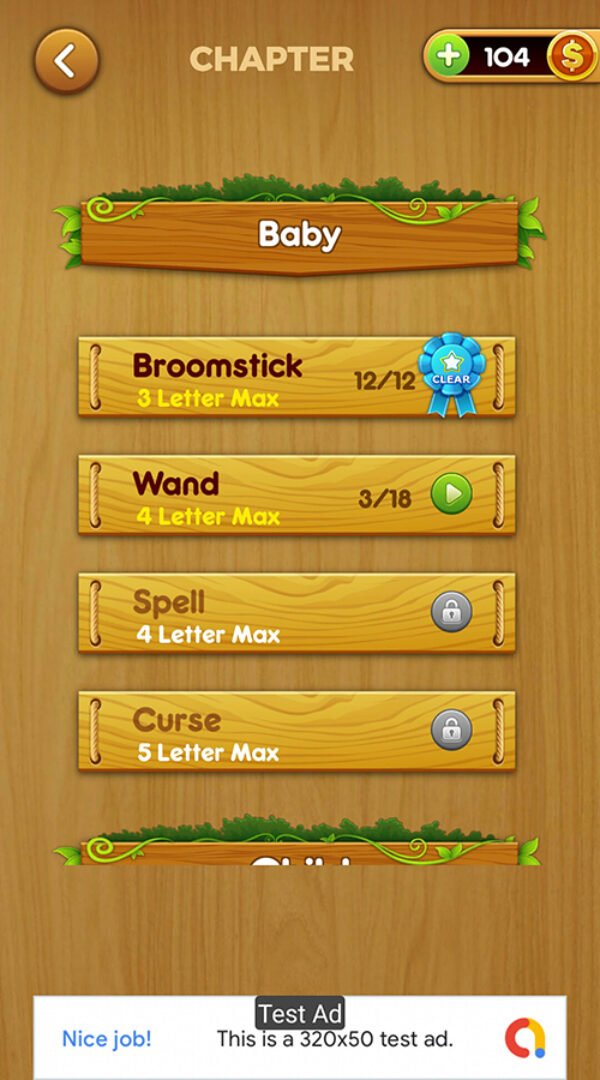
Task: Select the locked Curse level pack
Action: point(296,731)
